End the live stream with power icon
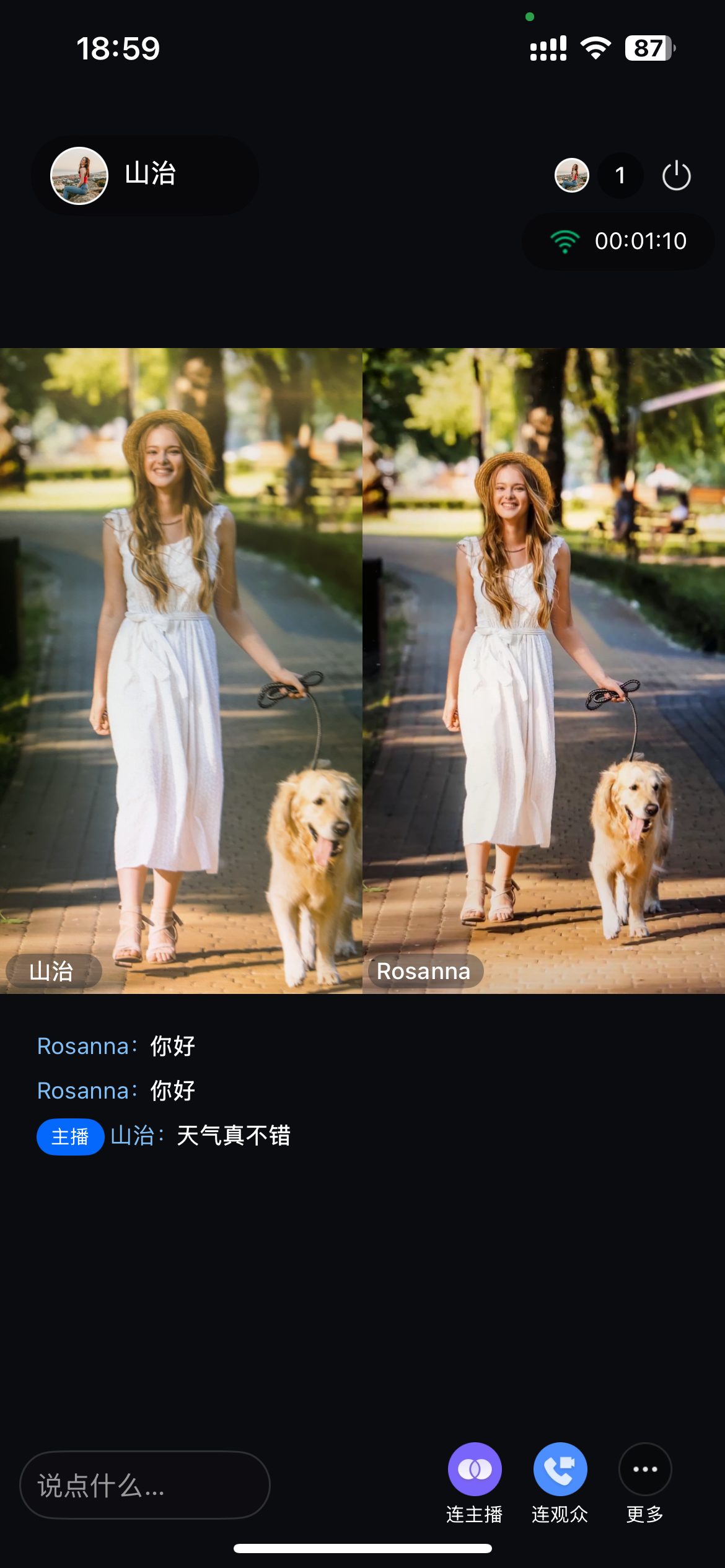Screen dimensions: 725x1568 tap(676, 176)
